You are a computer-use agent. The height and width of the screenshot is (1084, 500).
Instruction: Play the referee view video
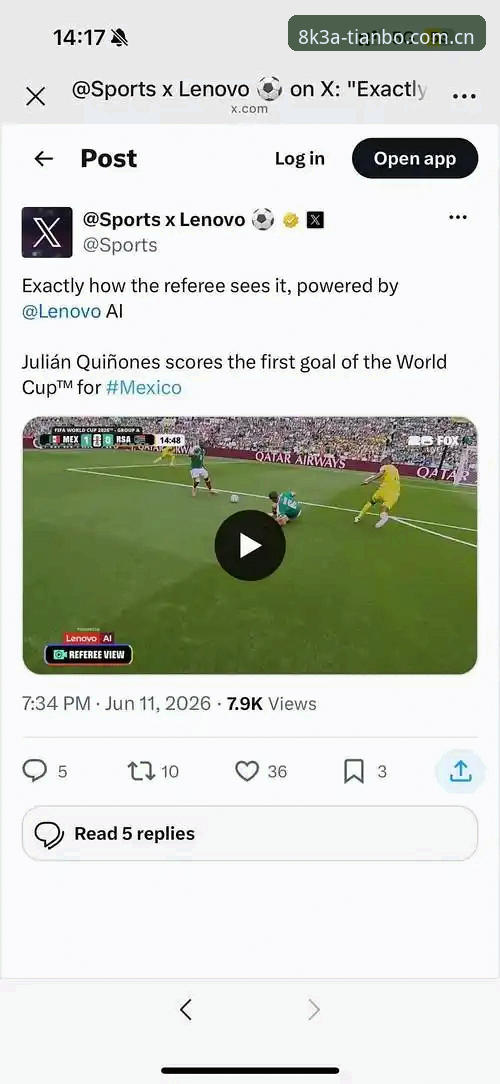(x=250, y=545)
